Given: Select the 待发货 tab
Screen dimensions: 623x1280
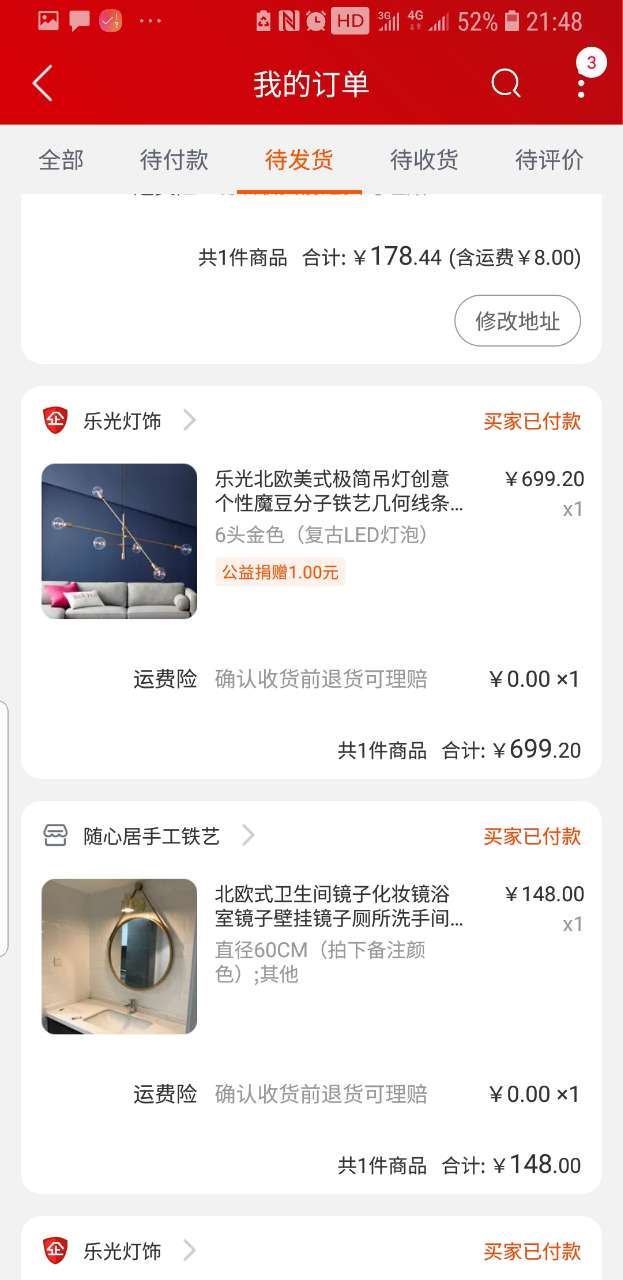Looking at the screenshot, I should [299, 160].
